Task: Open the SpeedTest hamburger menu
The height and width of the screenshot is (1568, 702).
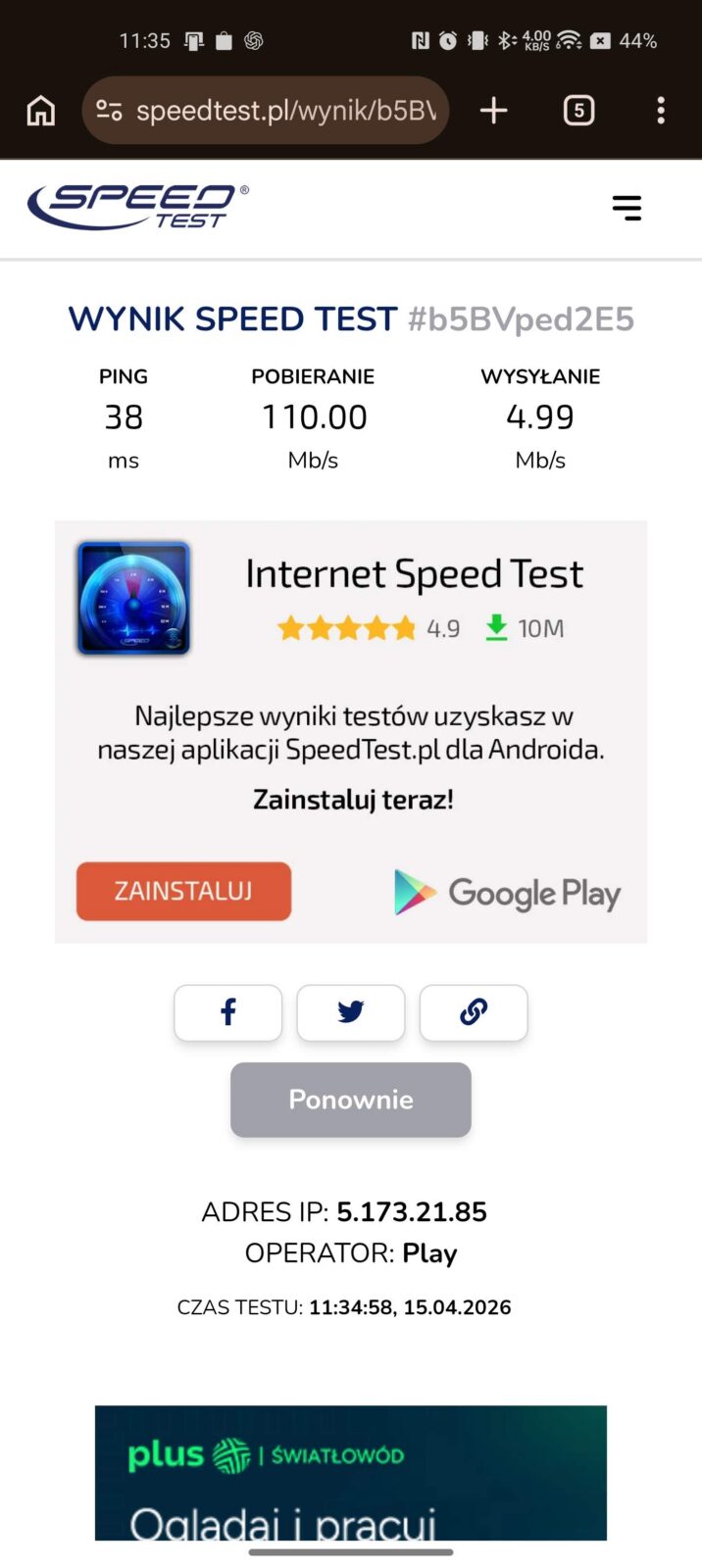Action: [x=627, y=208]
